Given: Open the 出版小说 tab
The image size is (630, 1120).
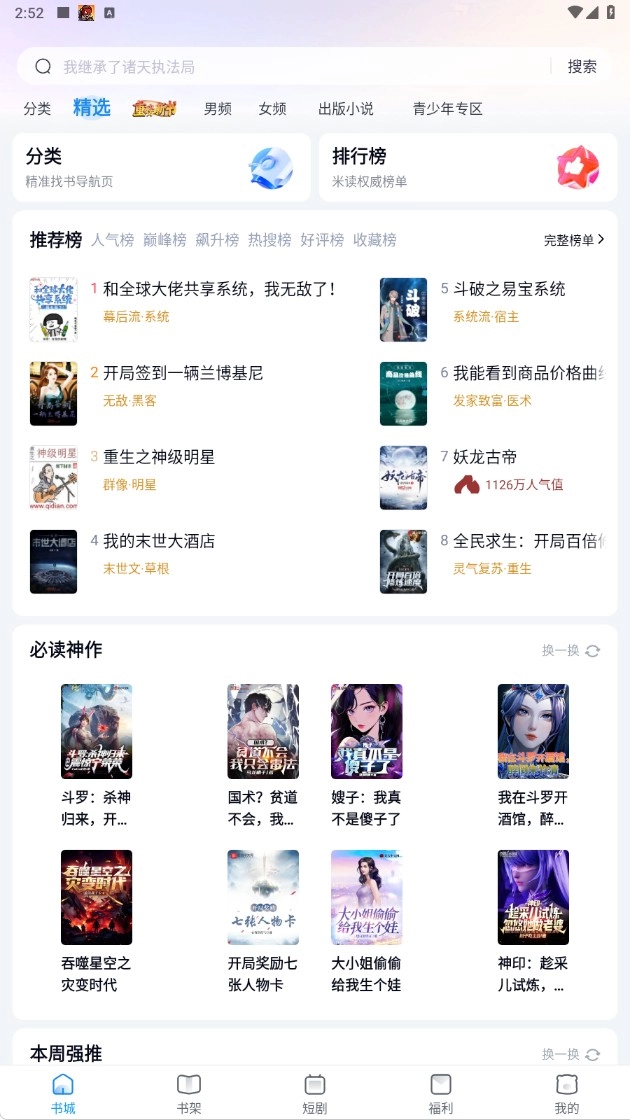Looking at the screenshot, I should (x=346, y=109).
